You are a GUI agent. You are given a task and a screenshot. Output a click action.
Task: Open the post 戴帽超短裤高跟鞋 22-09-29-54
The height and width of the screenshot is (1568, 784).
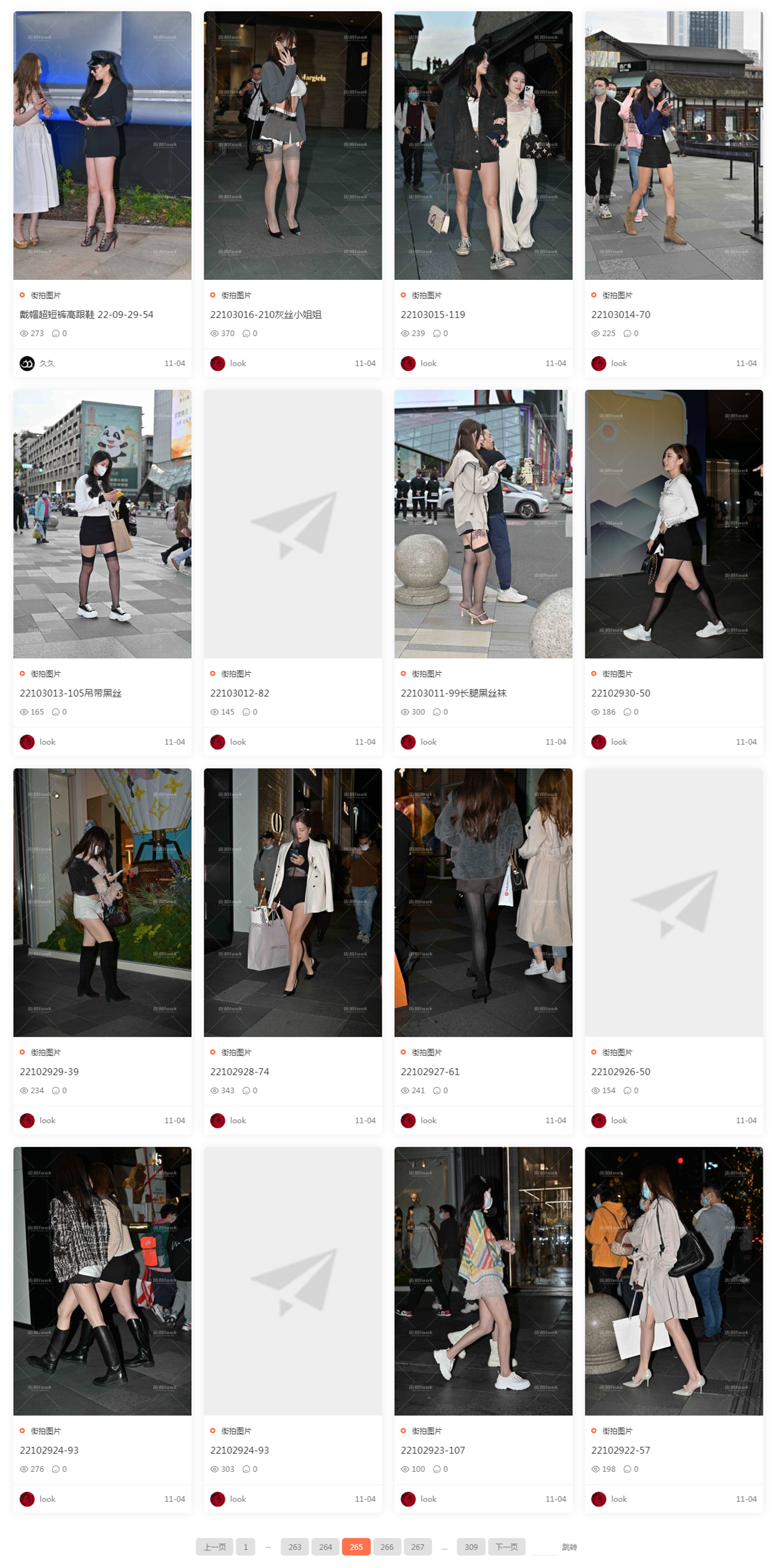pos(86,315)
